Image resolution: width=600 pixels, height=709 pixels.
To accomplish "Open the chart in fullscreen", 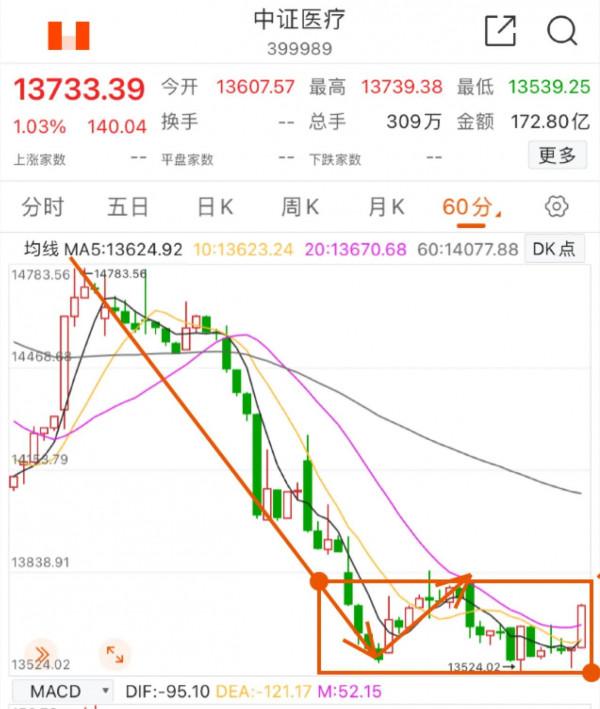I will [x=114, y=654].
